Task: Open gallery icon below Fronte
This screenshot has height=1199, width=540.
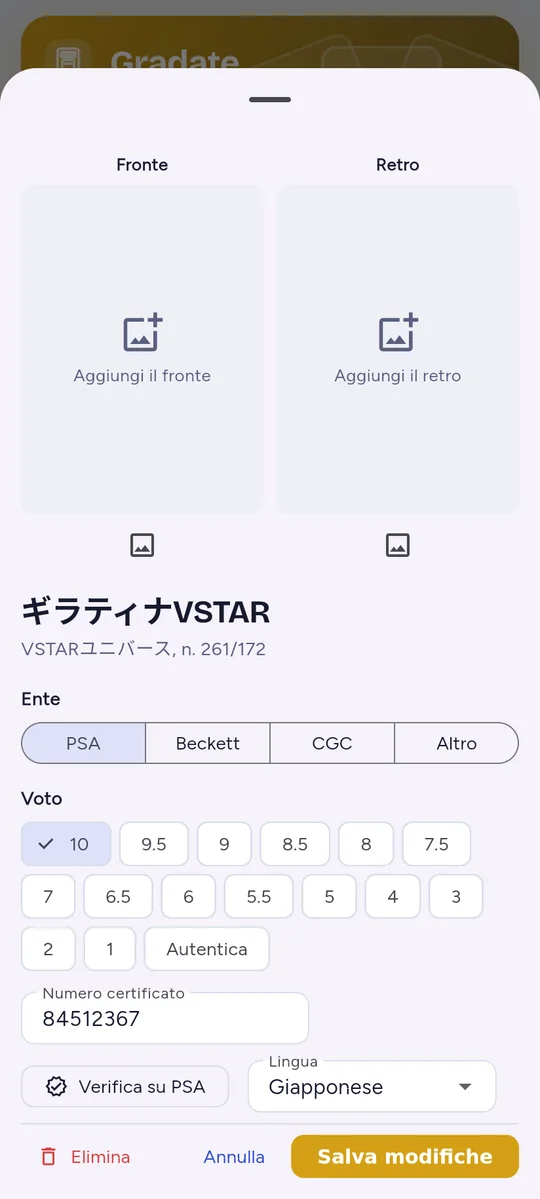Action: click(142, 545)
